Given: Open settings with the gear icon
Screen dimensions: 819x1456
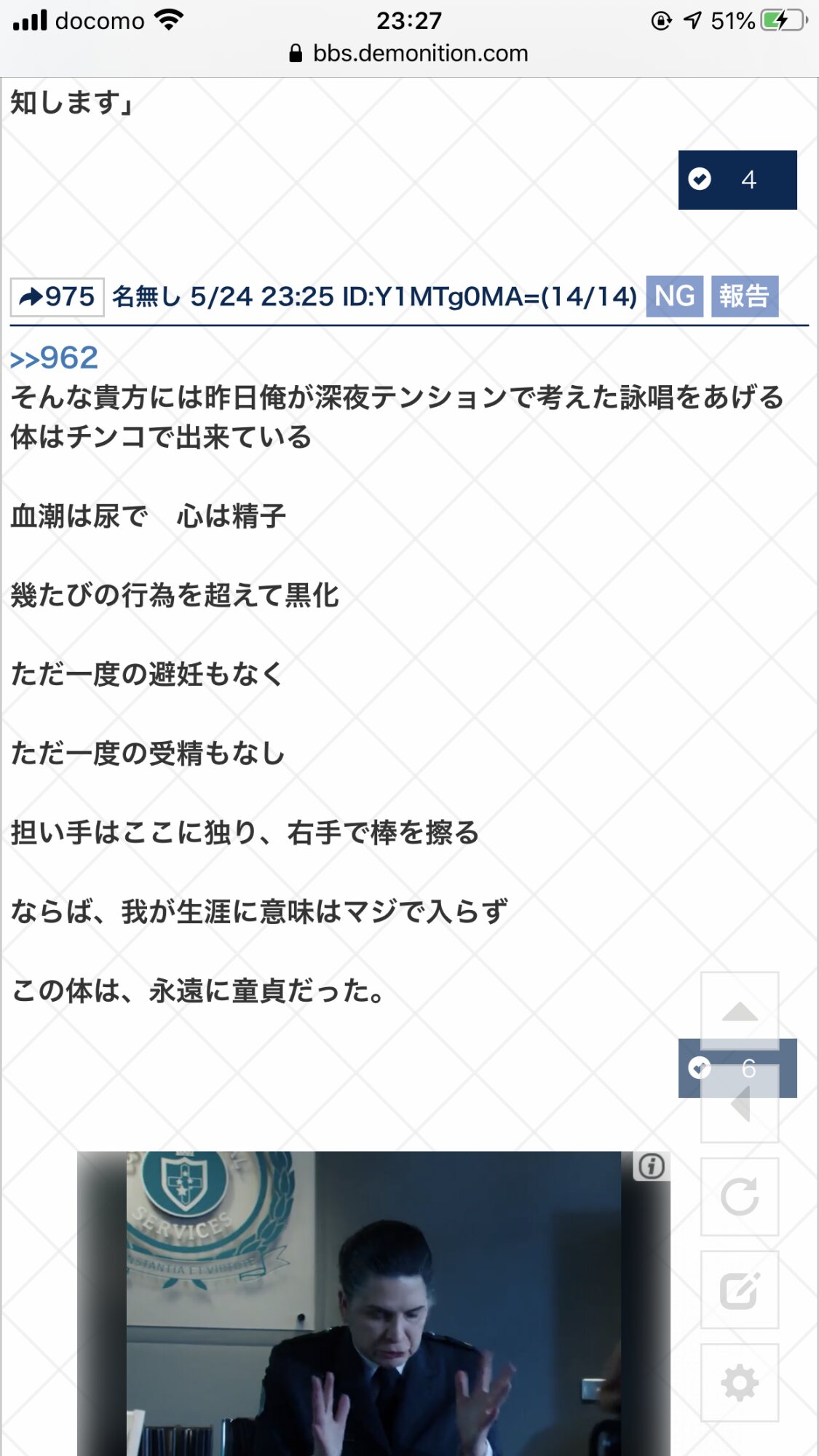Looking at the screenshot, I should click(739, 1383).
